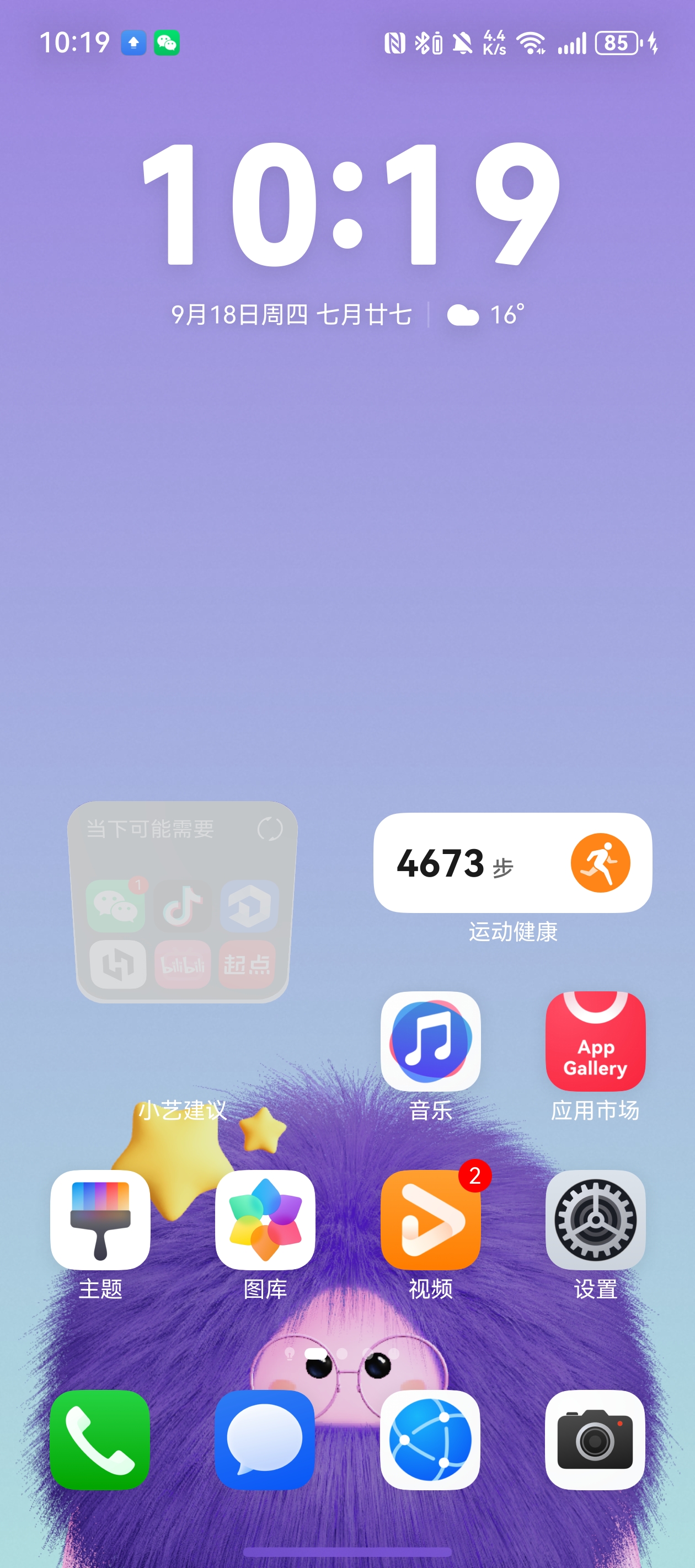Open the 运动健康 step count widget

coord(512,862)
